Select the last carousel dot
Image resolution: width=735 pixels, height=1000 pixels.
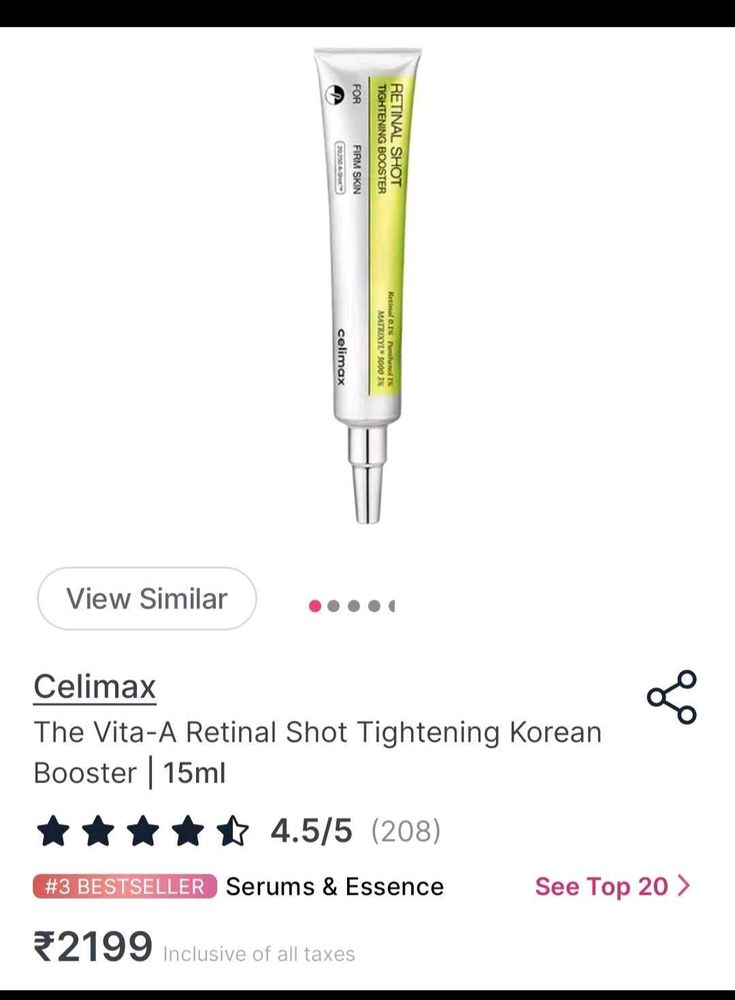(391, 605)
